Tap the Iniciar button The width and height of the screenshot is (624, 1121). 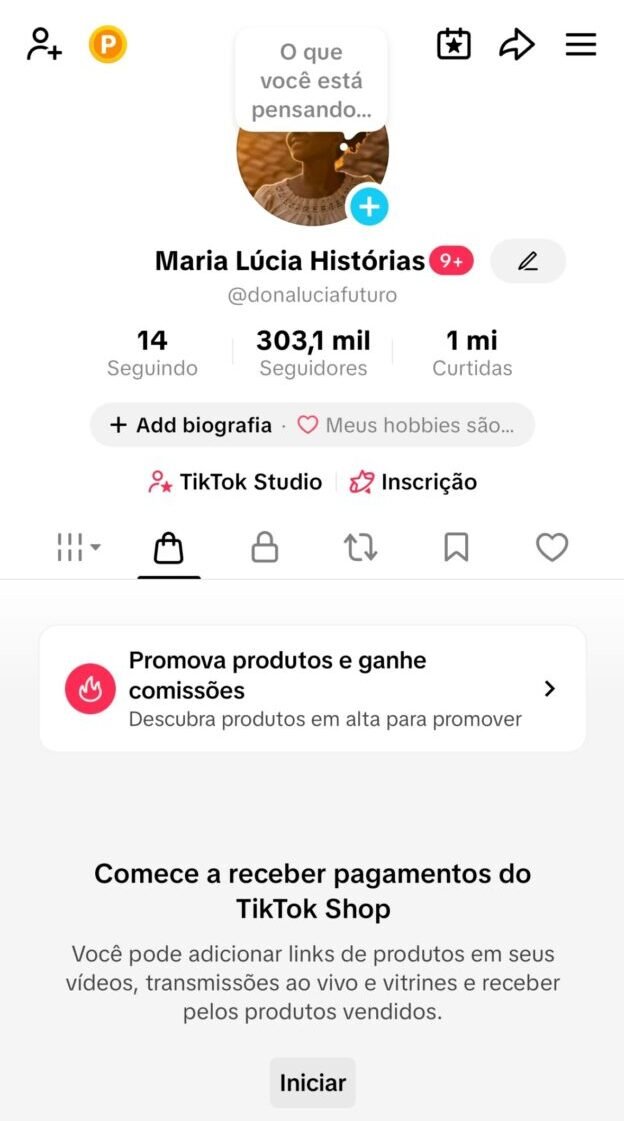313,1083
